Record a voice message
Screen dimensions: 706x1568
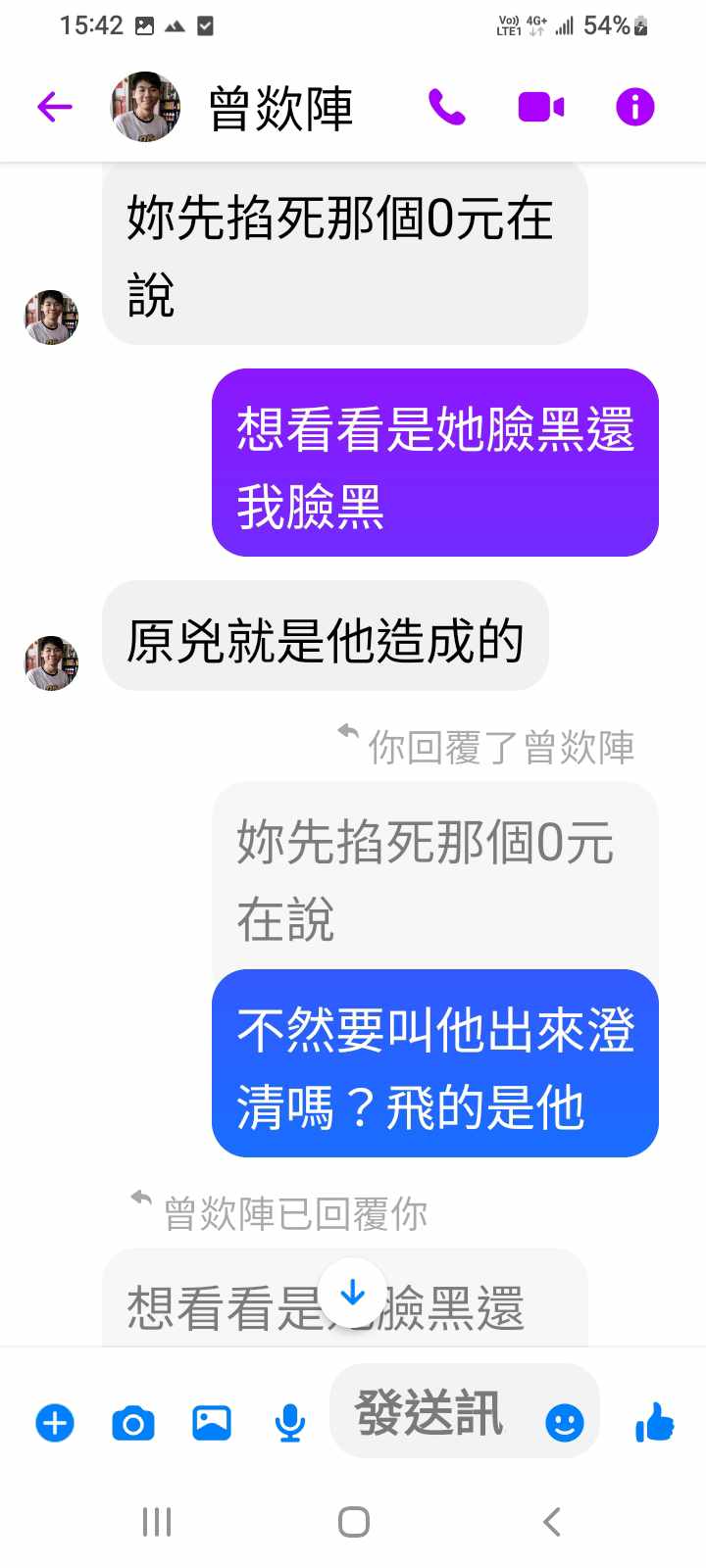[x=289, y=1423]
